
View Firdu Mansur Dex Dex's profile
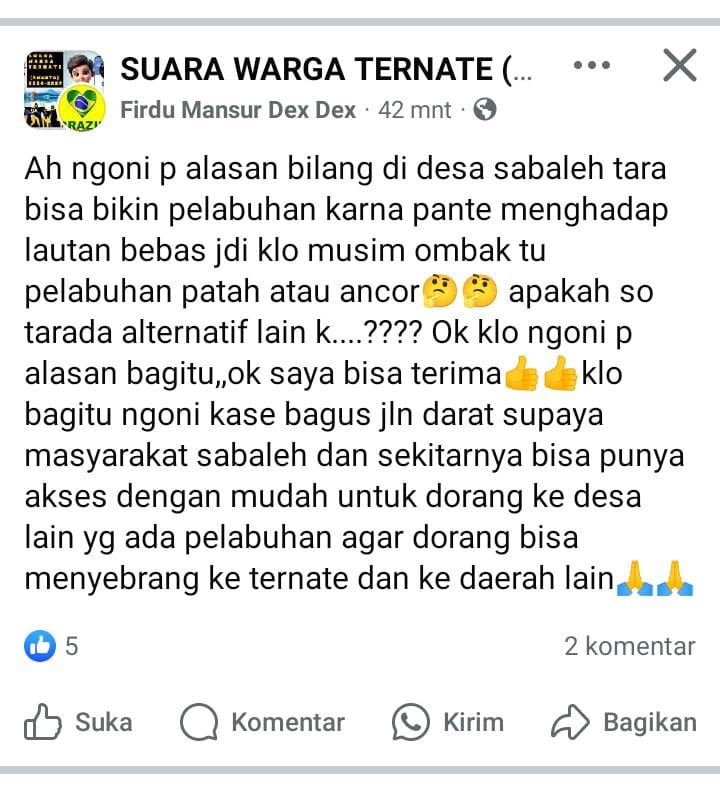pos(238,110)
